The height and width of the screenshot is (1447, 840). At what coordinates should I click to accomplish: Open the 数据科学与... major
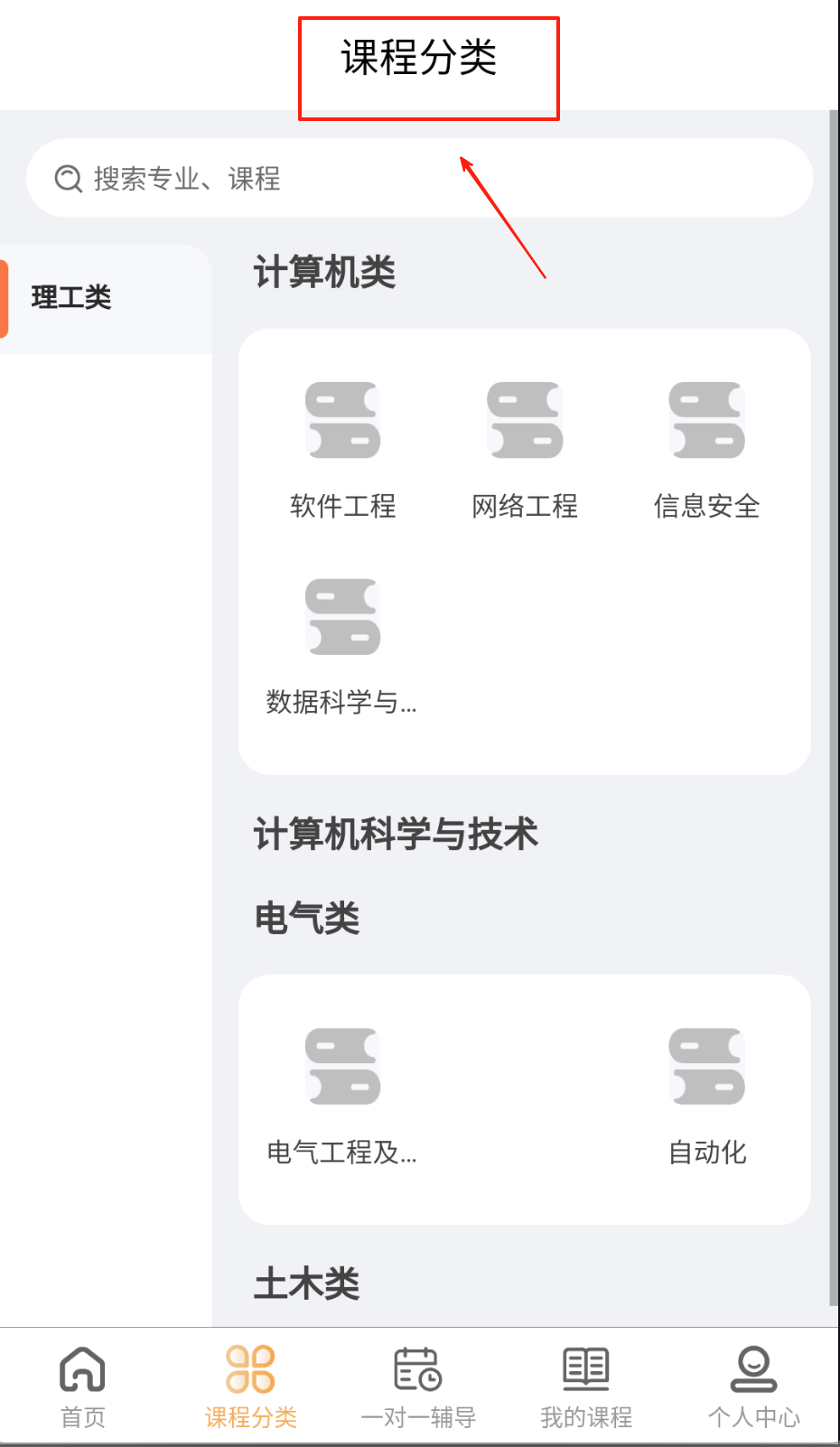coord(342,645)
